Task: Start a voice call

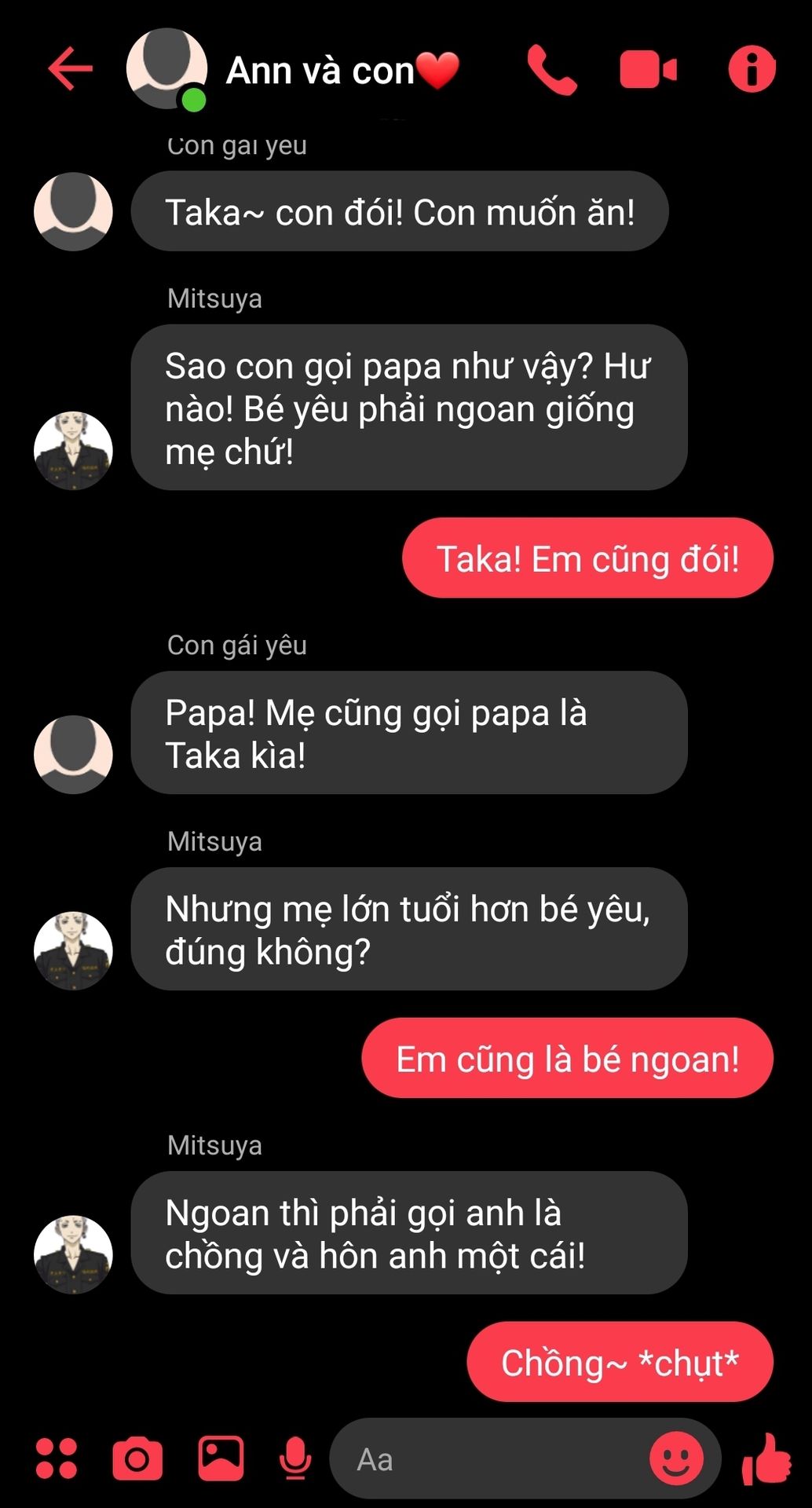Action: [551, 70]
